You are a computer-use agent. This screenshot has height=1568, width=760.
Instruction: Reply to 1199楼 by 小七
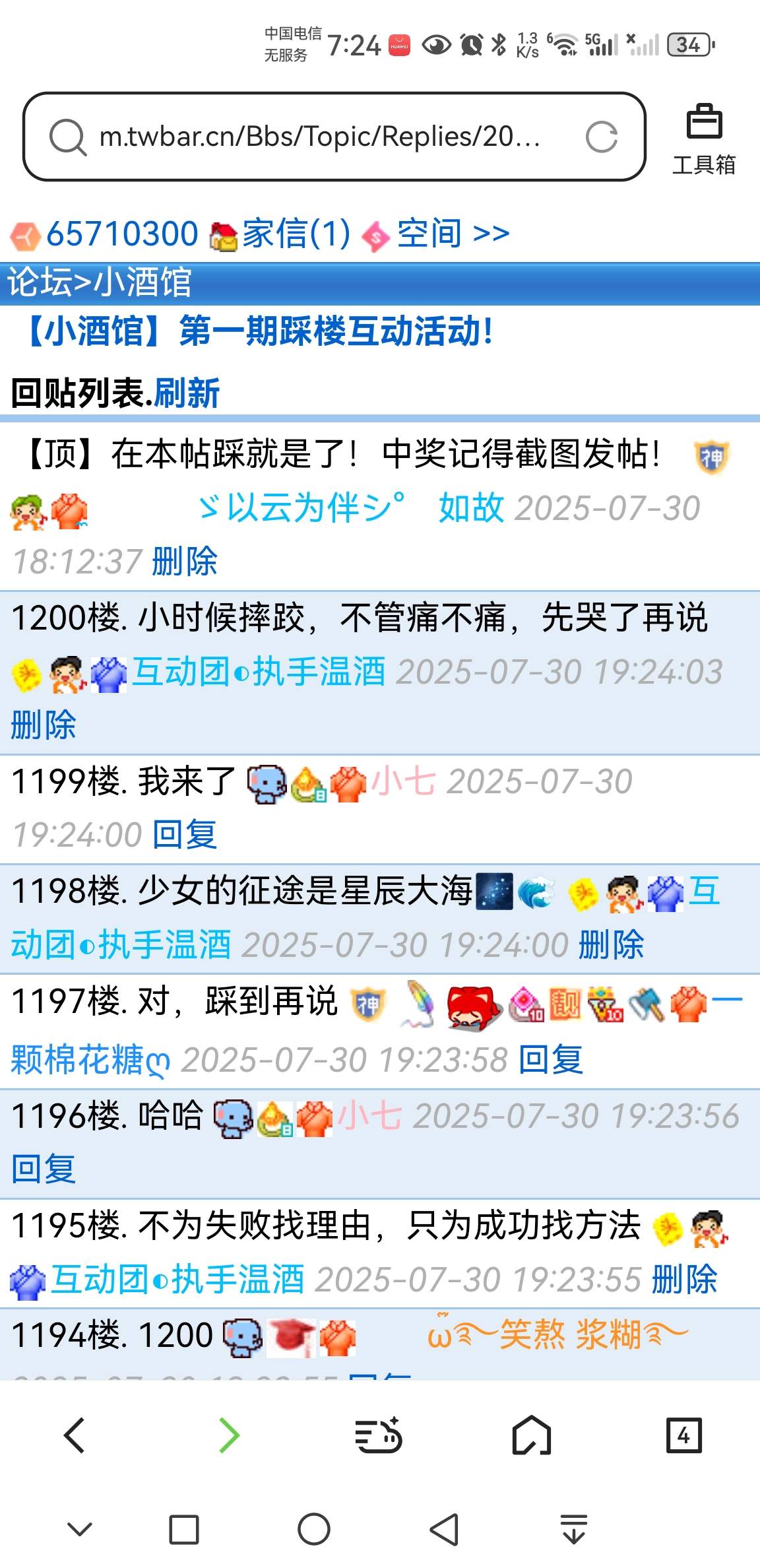click(184, 835)
